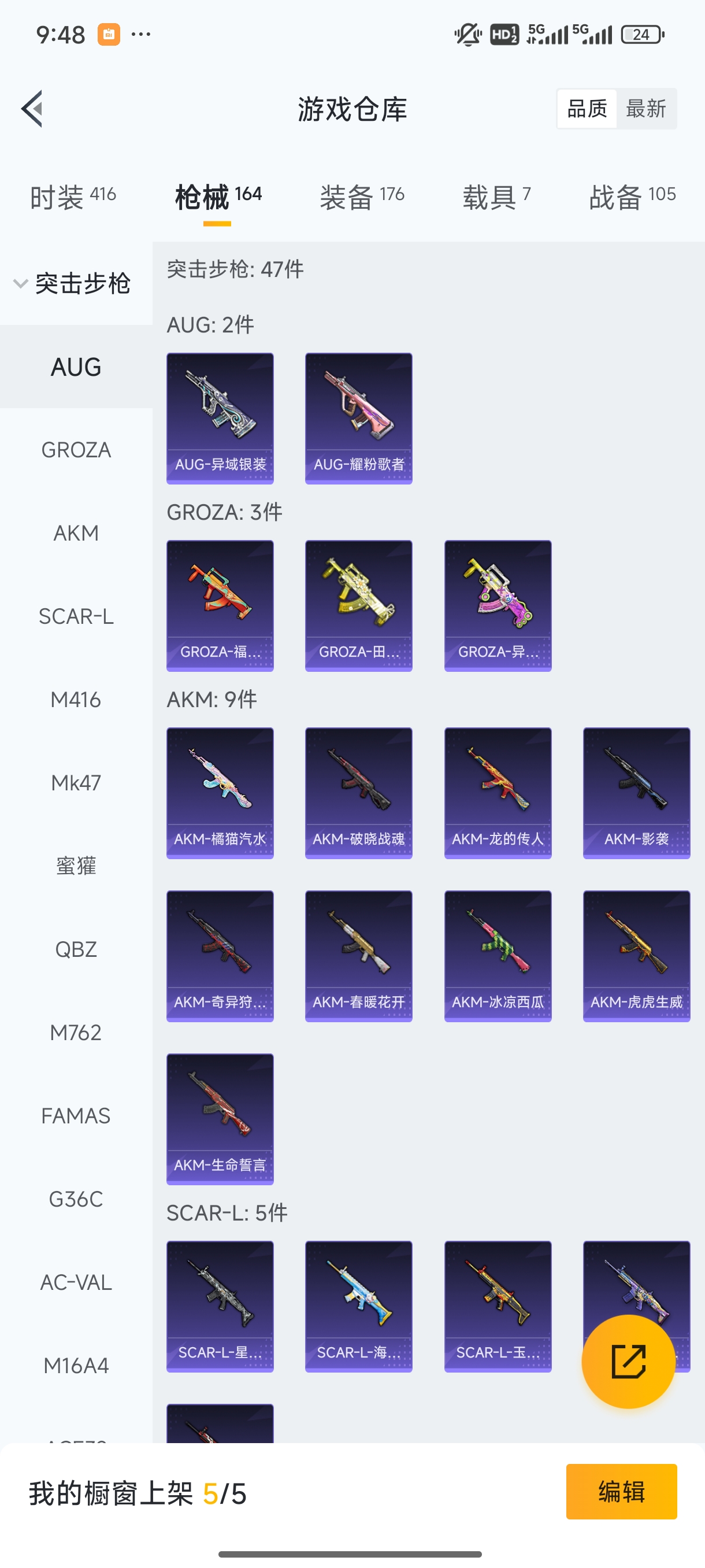Select M416 in the side list
The height and width of the screenshot is (1568, 705).
(x=76, y=700)
